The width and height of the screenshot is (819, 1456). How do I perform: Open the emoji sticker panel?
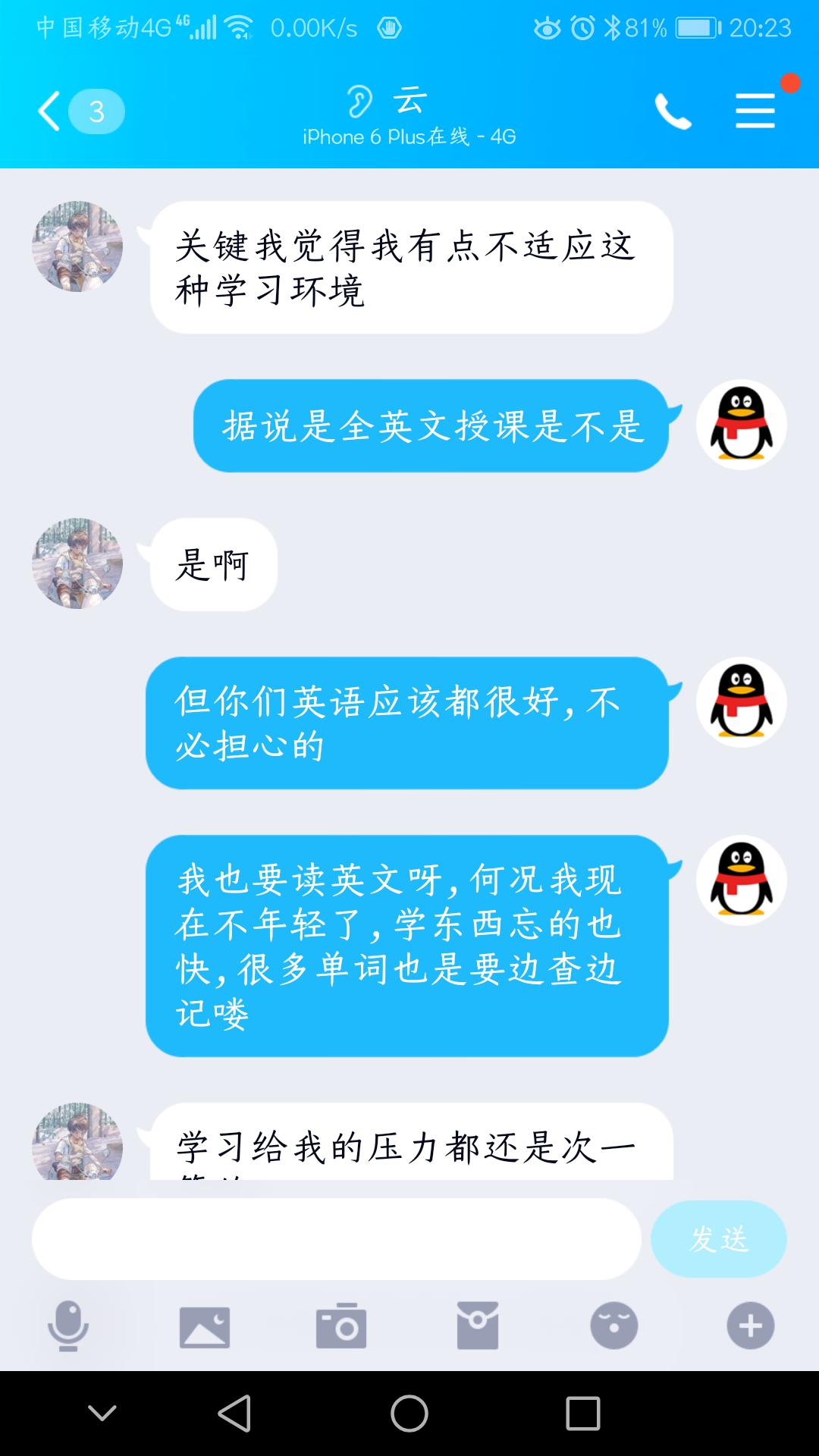tap(614, 1326)
